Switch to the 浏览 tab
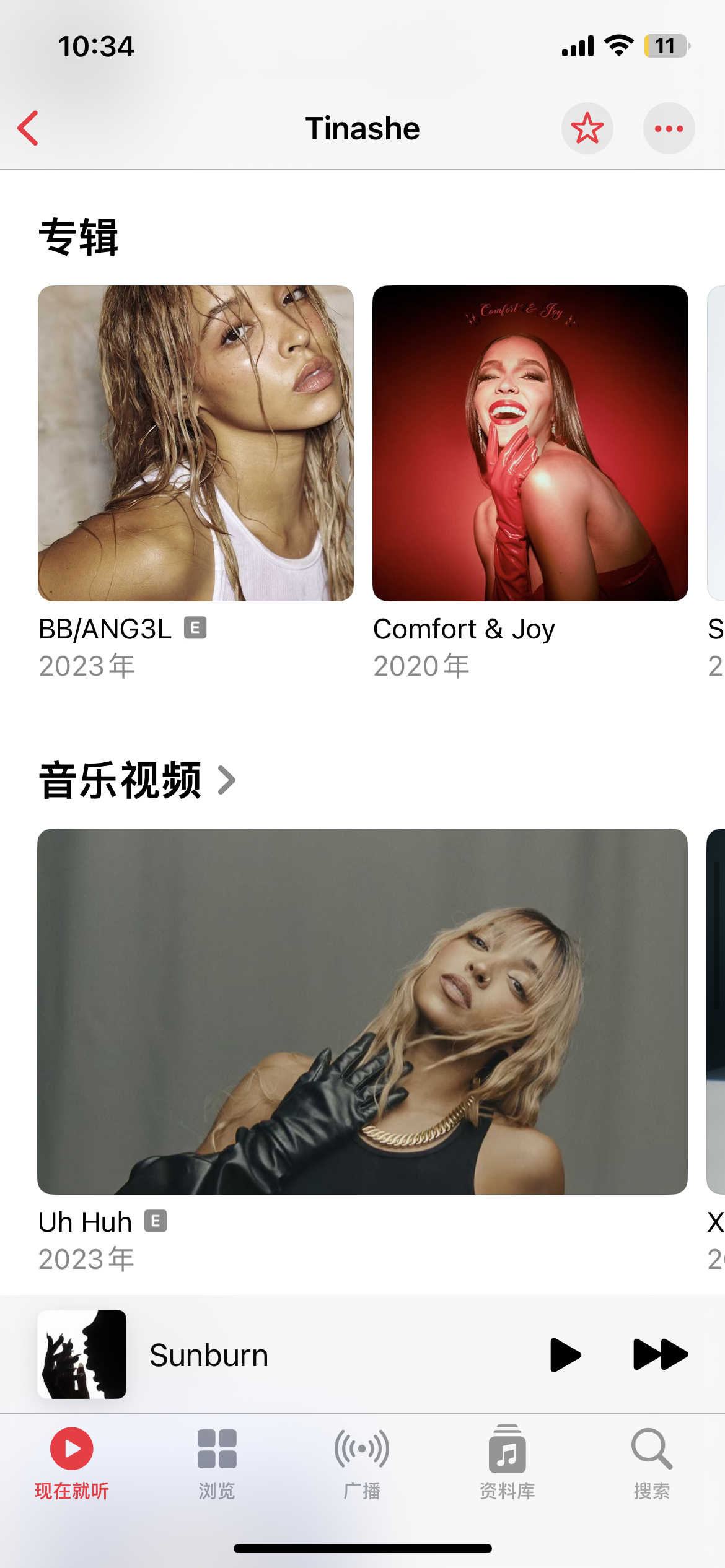 click(x=217, y=1463)
